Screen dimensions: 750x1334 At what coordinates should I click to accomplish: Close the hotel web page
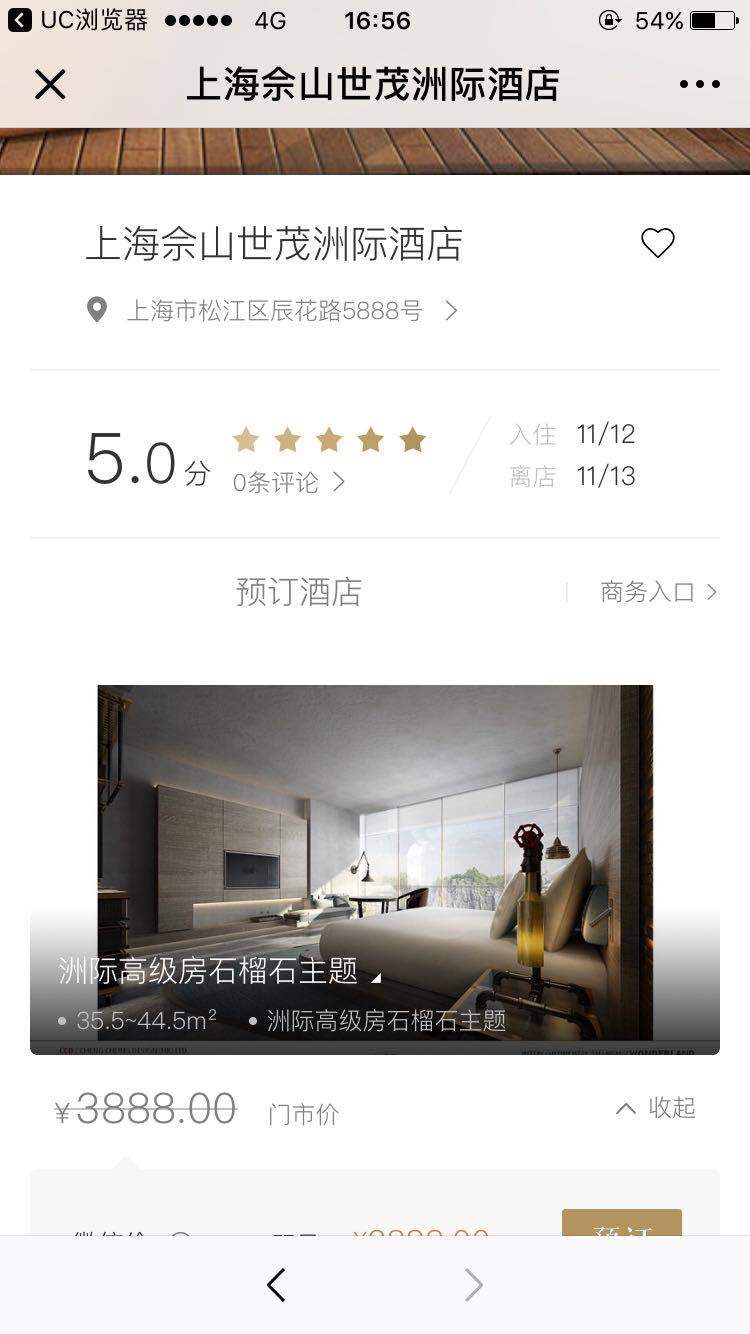[x=49, y=85]
